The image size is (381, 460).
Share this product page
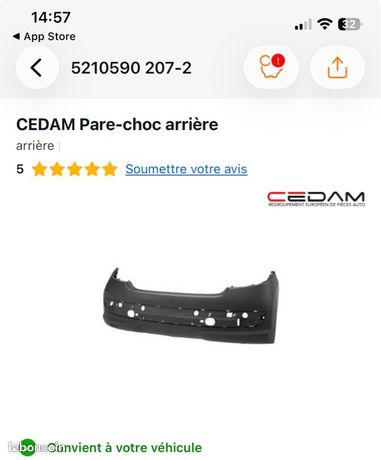click(x=337, y=67)
